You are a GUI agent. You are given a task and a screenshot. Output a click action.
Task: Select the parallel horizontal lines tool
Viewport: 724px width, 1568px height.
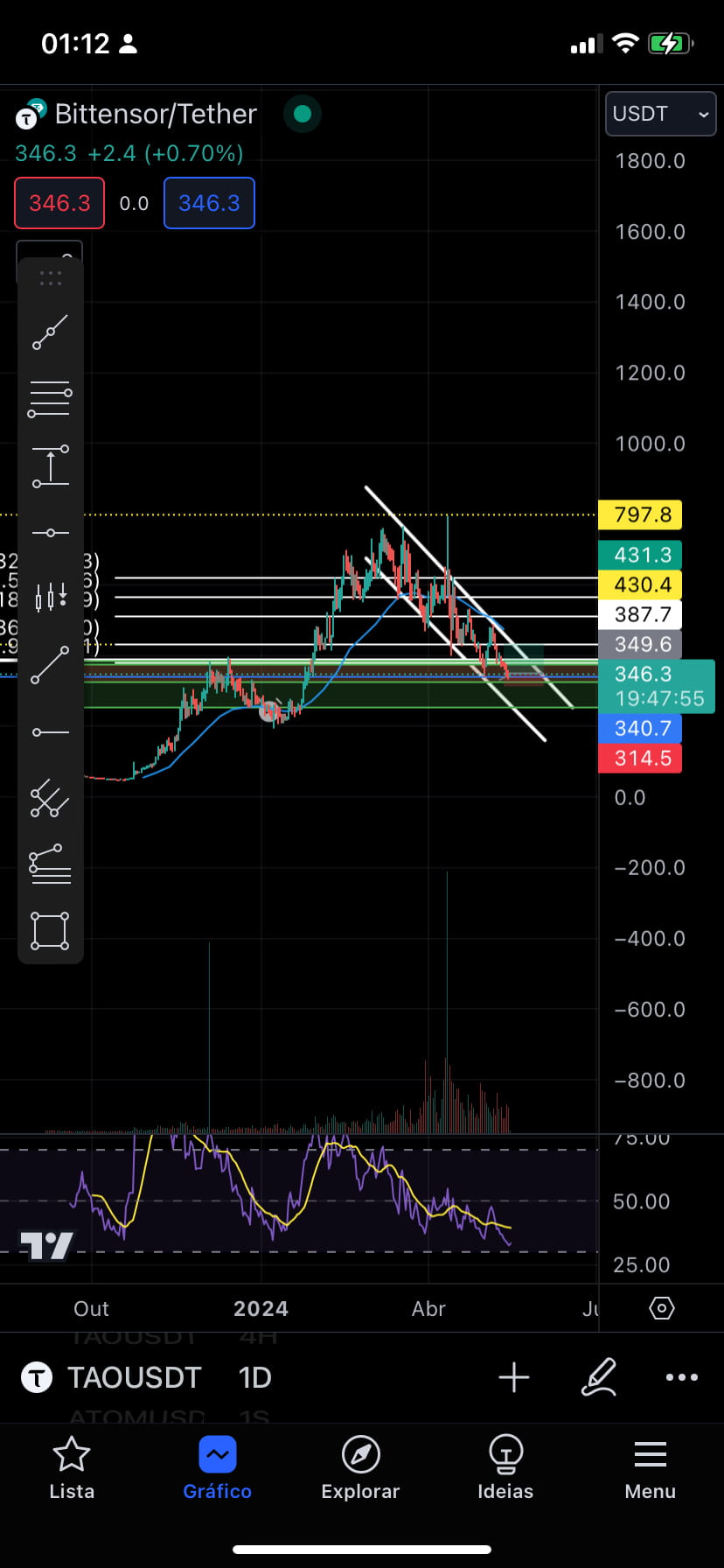(x=50, y=398)
